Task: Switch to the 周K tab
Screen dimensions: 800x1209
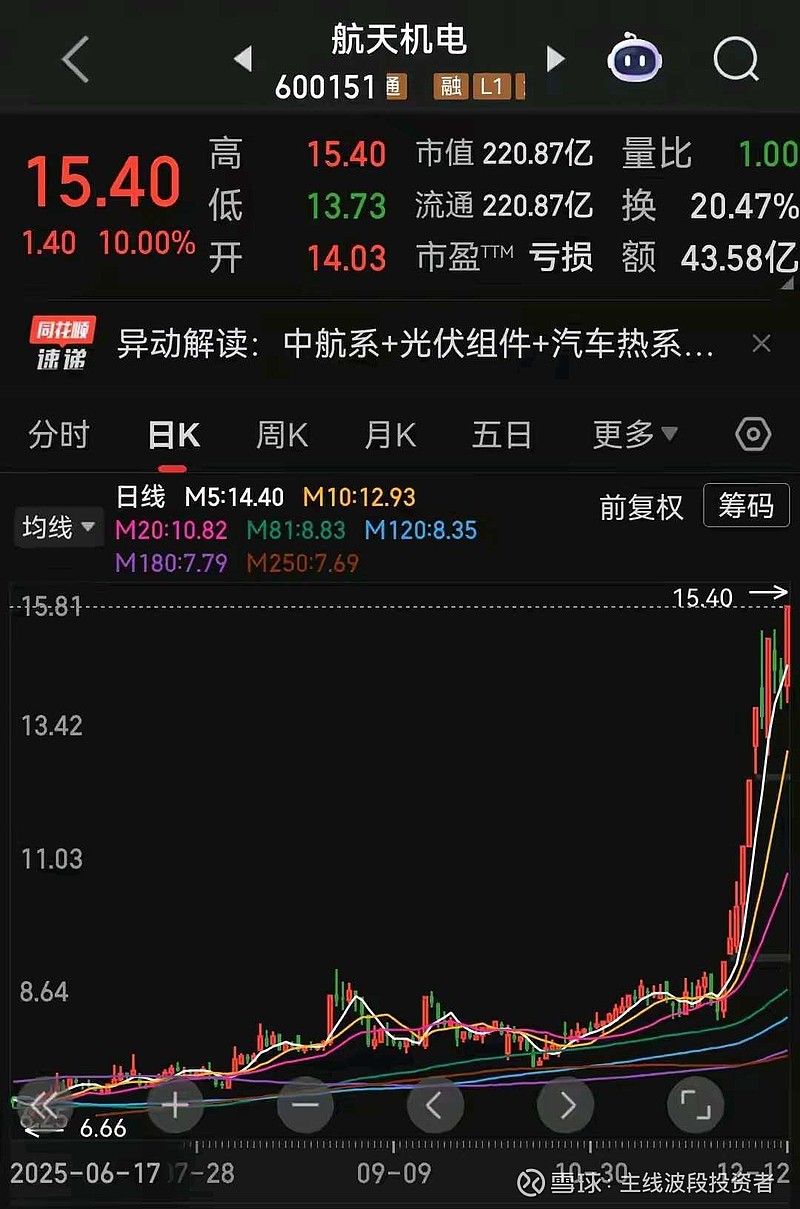Action: point(280,435)
